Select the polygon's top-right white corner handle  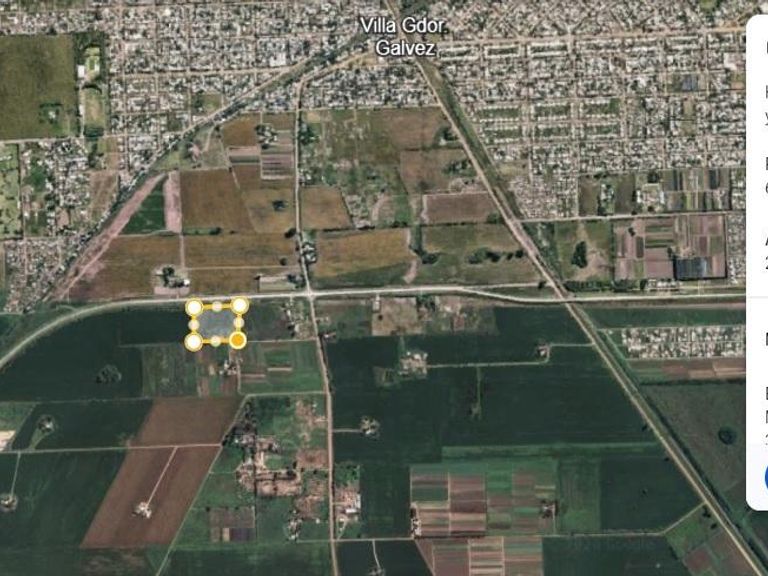(240, 305)
